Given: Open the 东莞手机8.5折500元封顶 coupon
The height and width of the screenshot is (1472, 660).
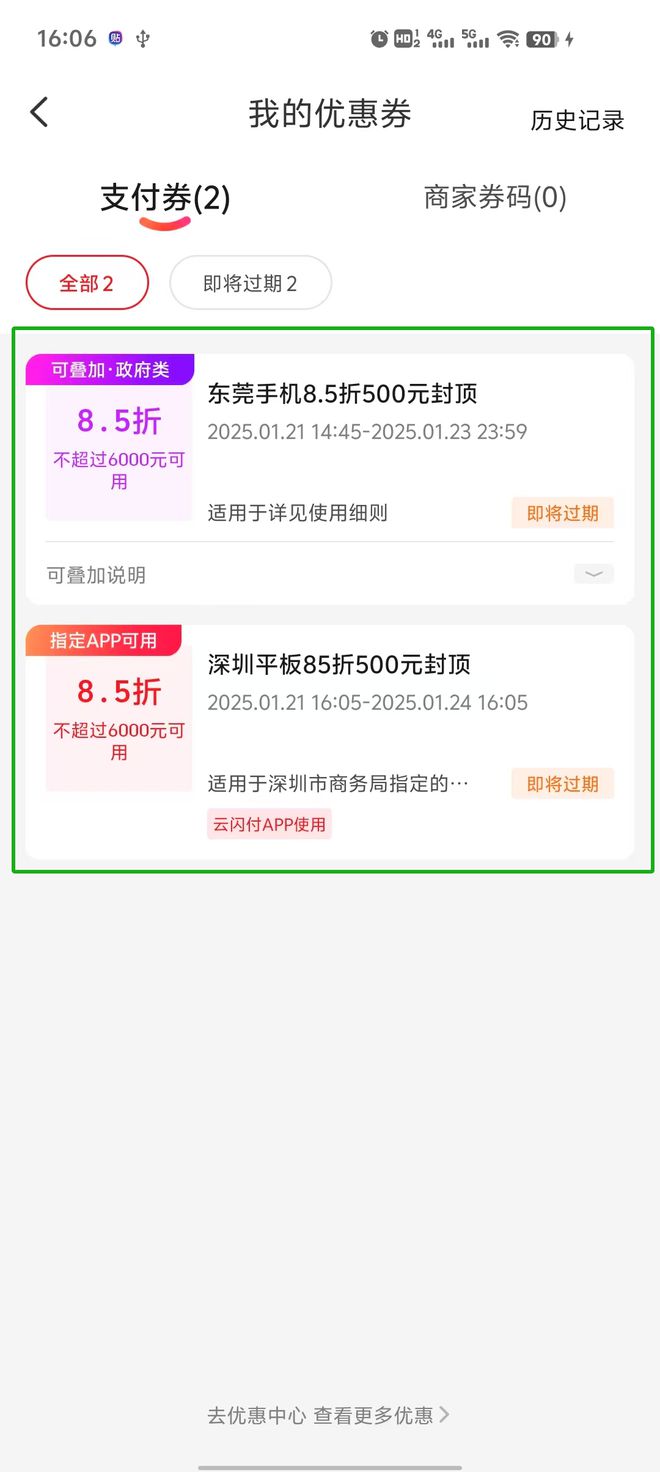Looking at the screenshot, I should pyautogui.click(x=330, y=449).
